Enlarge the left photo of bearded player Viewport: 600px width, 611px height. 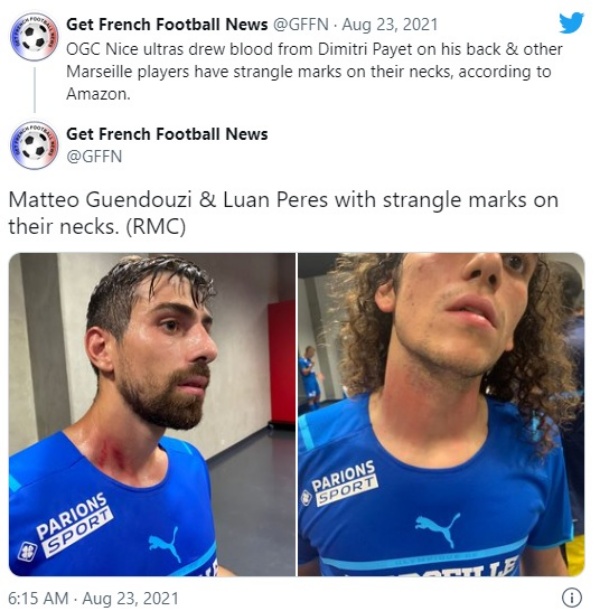click(x=152, y=414)
